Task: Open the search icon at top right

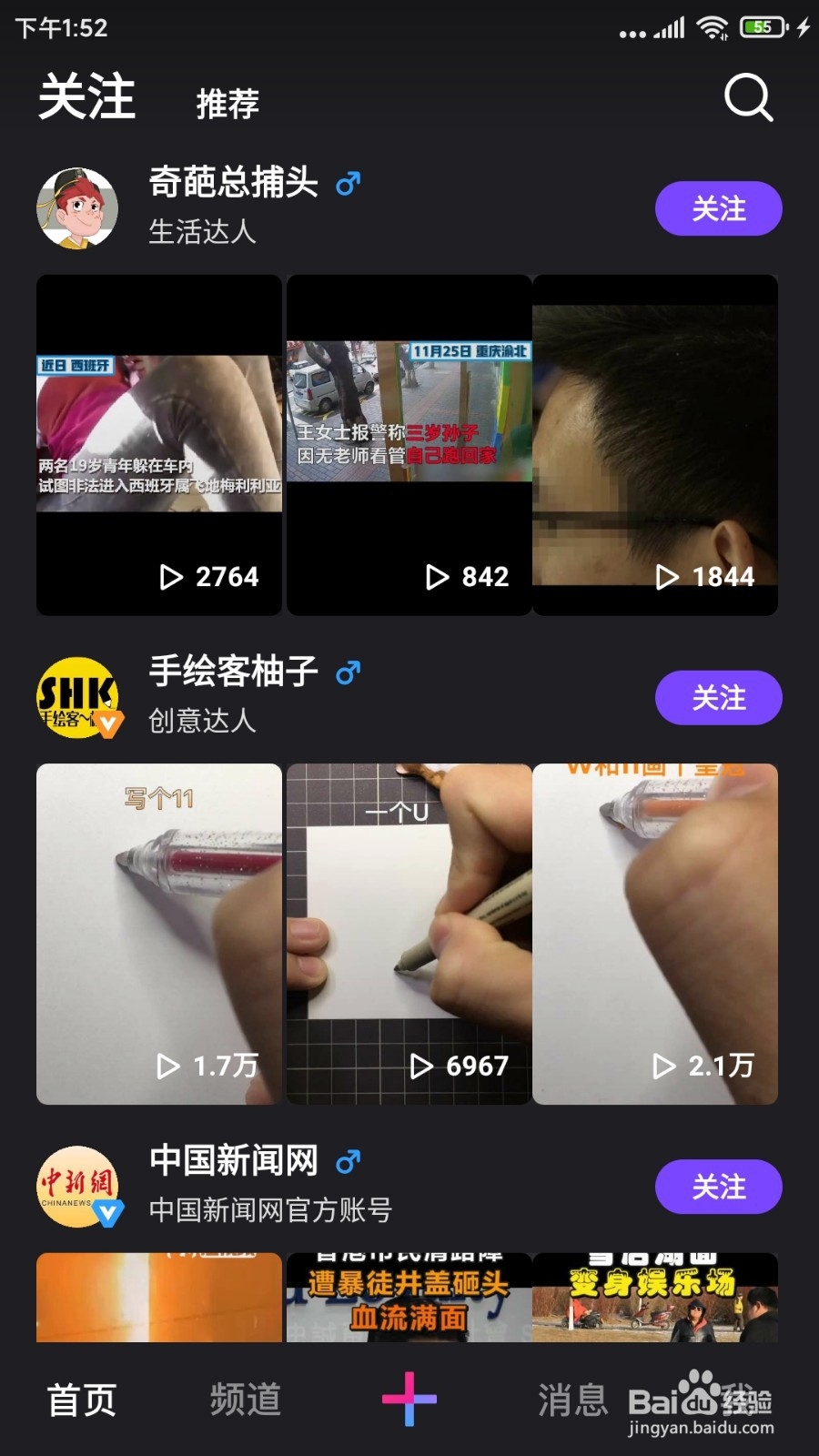Action: (748, 97)
